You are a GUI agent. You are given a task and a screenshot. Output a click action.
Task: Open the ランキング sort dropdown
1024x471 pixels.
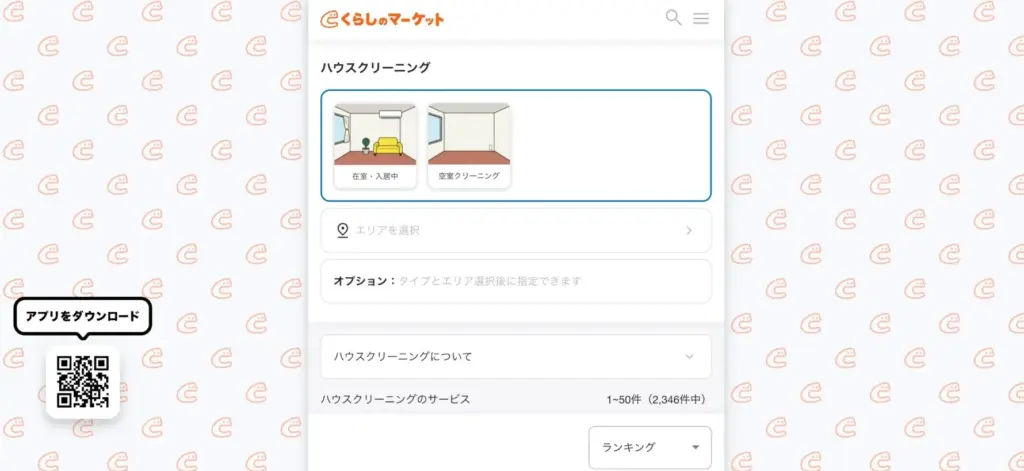[650, 448]
